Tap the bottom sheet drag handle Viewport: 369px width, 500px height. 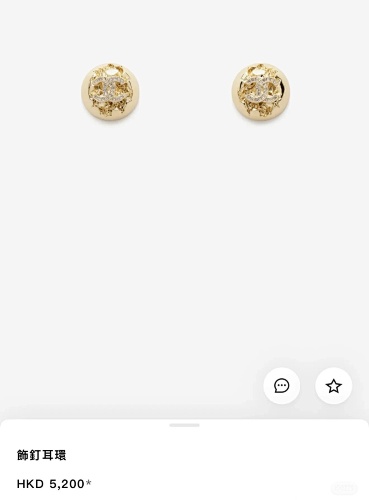[184, 425]
